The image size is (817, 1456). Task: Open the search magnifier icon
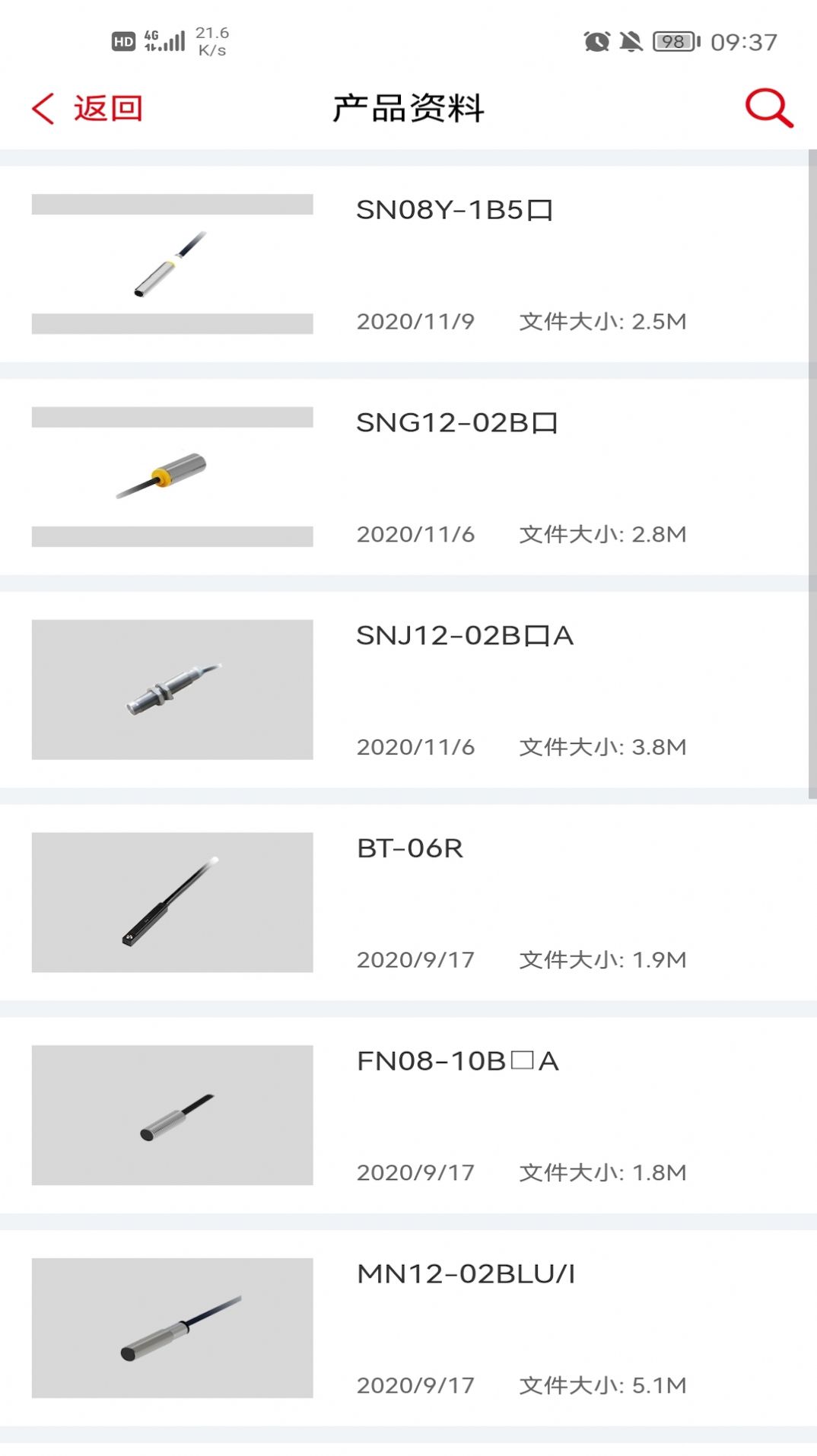(x=768, y=108)
